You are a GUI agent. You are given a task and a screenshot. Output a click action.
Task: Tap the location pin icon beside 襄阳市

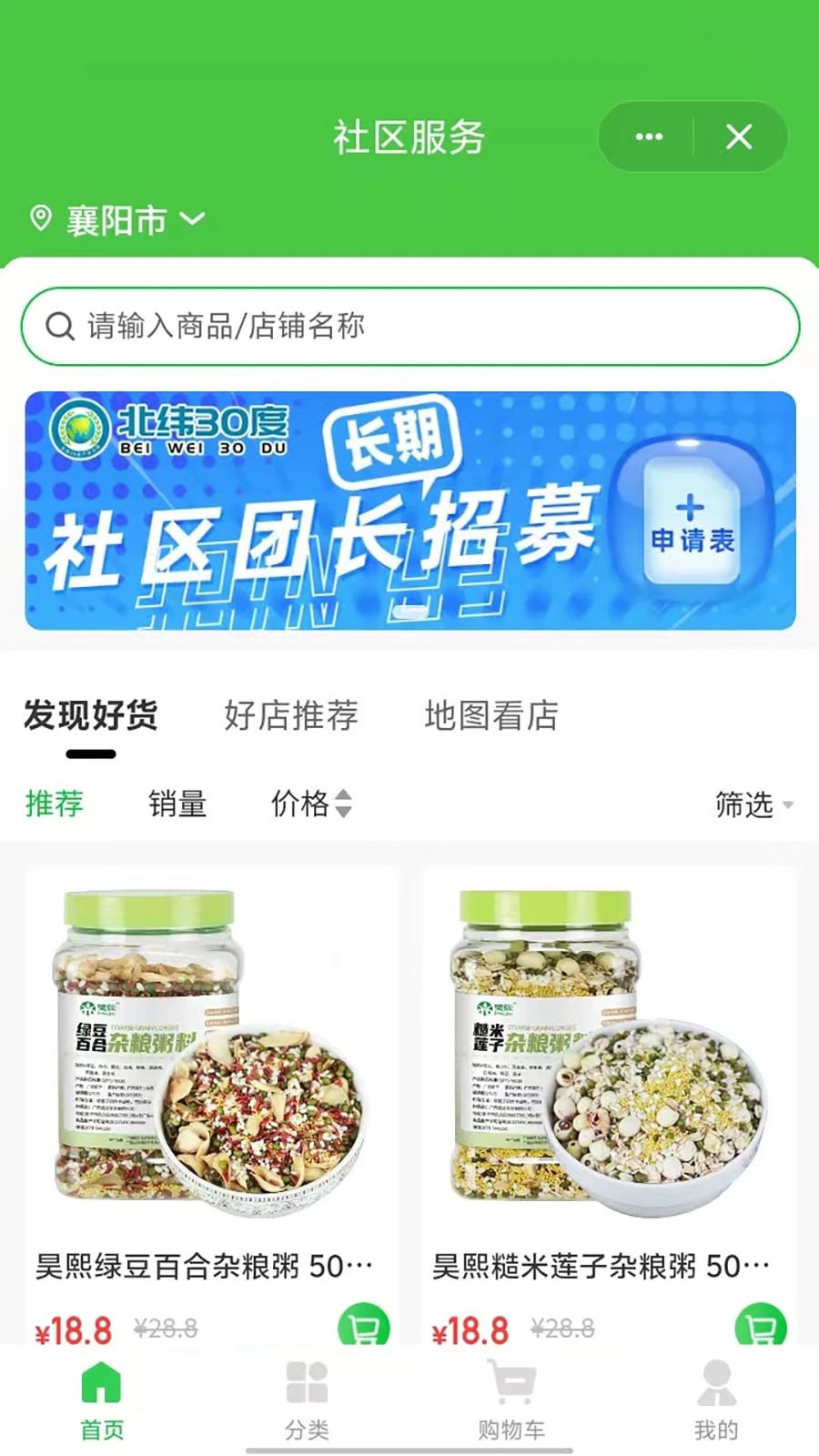[x=40, y=217]
